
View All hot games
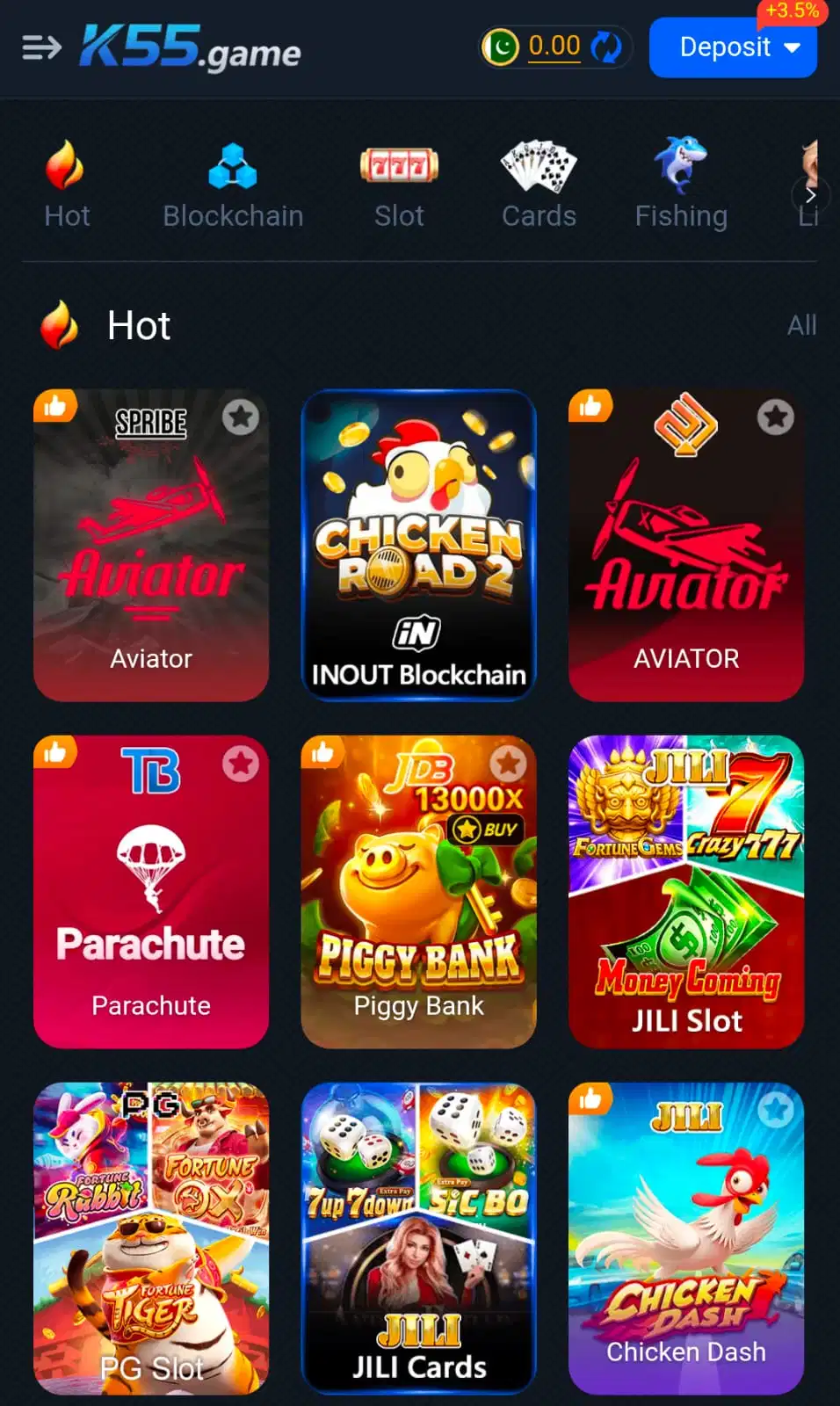[x=801, y=325]
